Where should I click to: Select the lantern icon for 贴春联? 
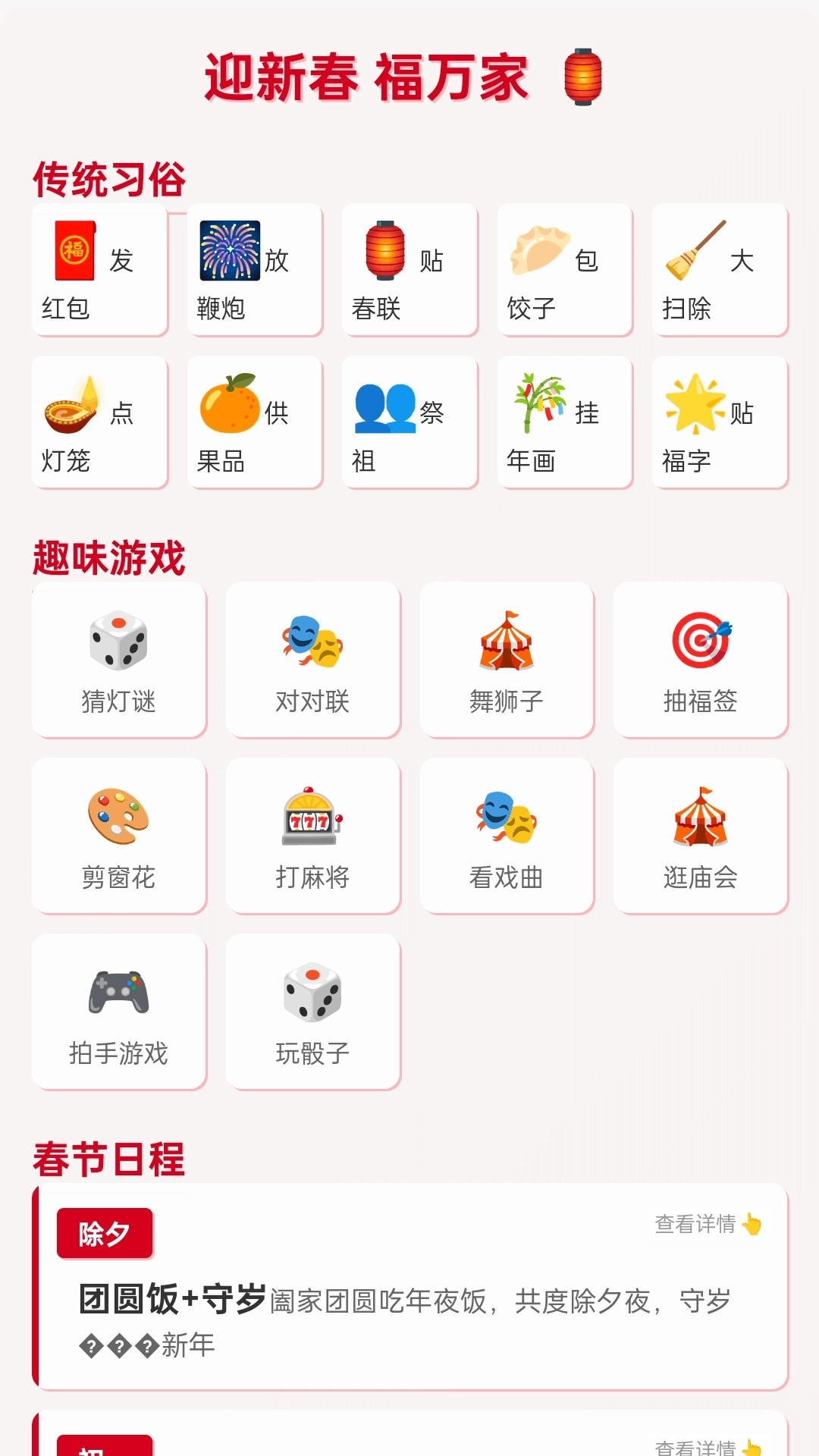(385, 248)
